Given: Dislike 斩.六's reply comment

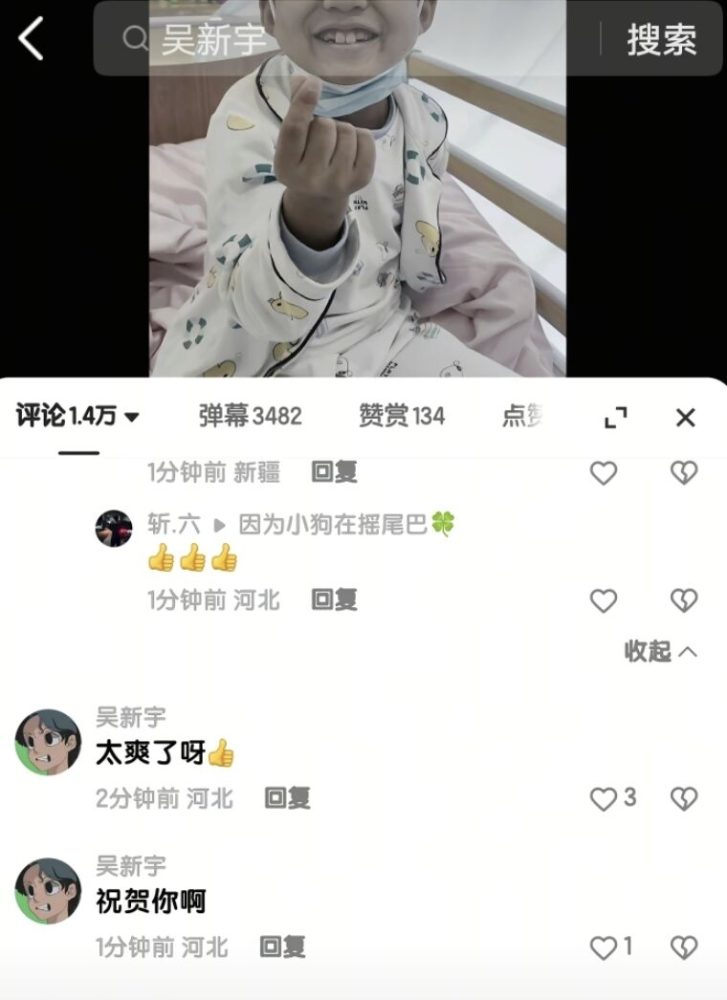Looking at the screenshot, I should point(683,600).
